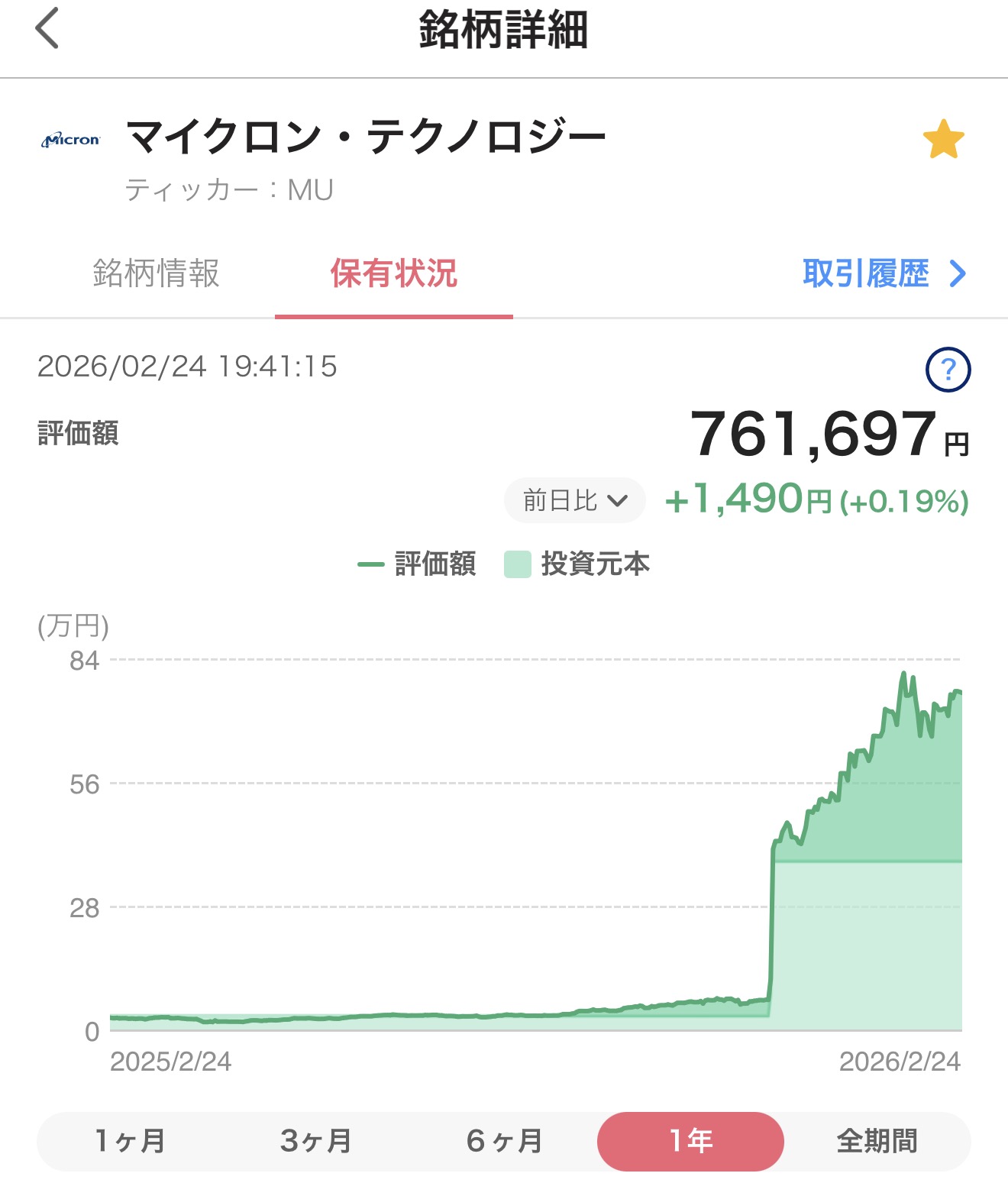Screen dimensions: 1008x1199
Task: Select the 6ヶ月 period
Action: pos(504,1141)
